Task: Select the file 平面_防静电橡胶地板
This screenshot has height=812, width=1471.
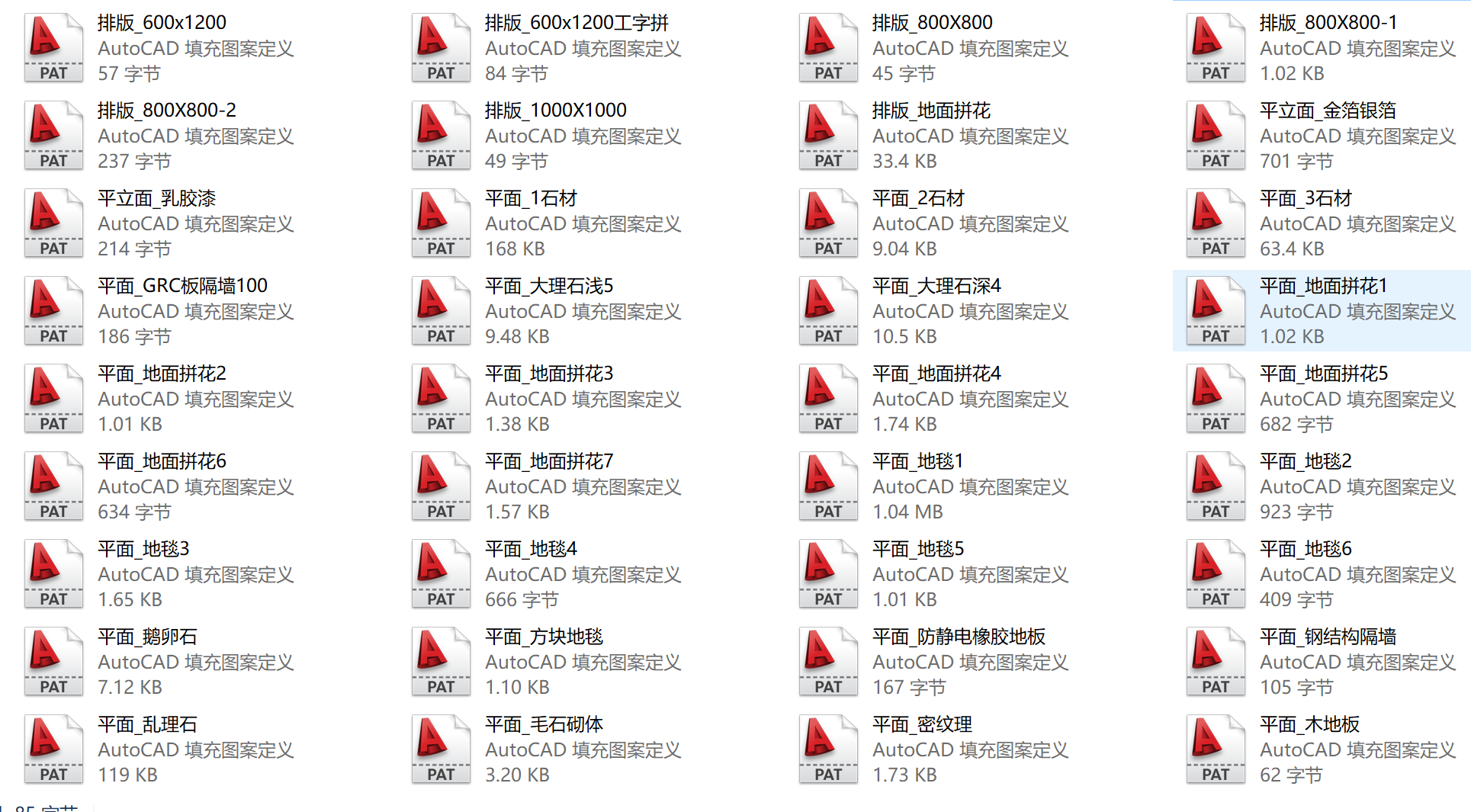Action: tap(959, 637)
